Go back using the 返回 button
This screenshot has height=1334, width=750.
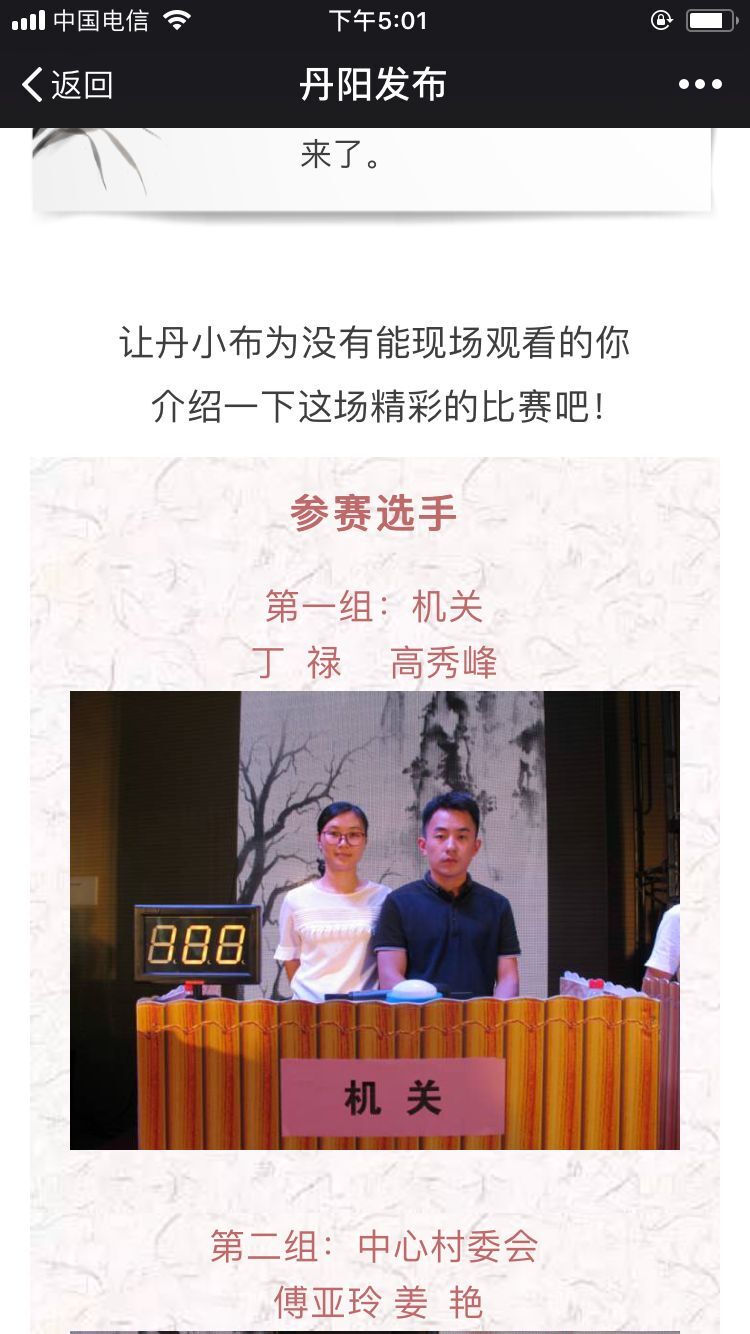click(x=66, y=85)
